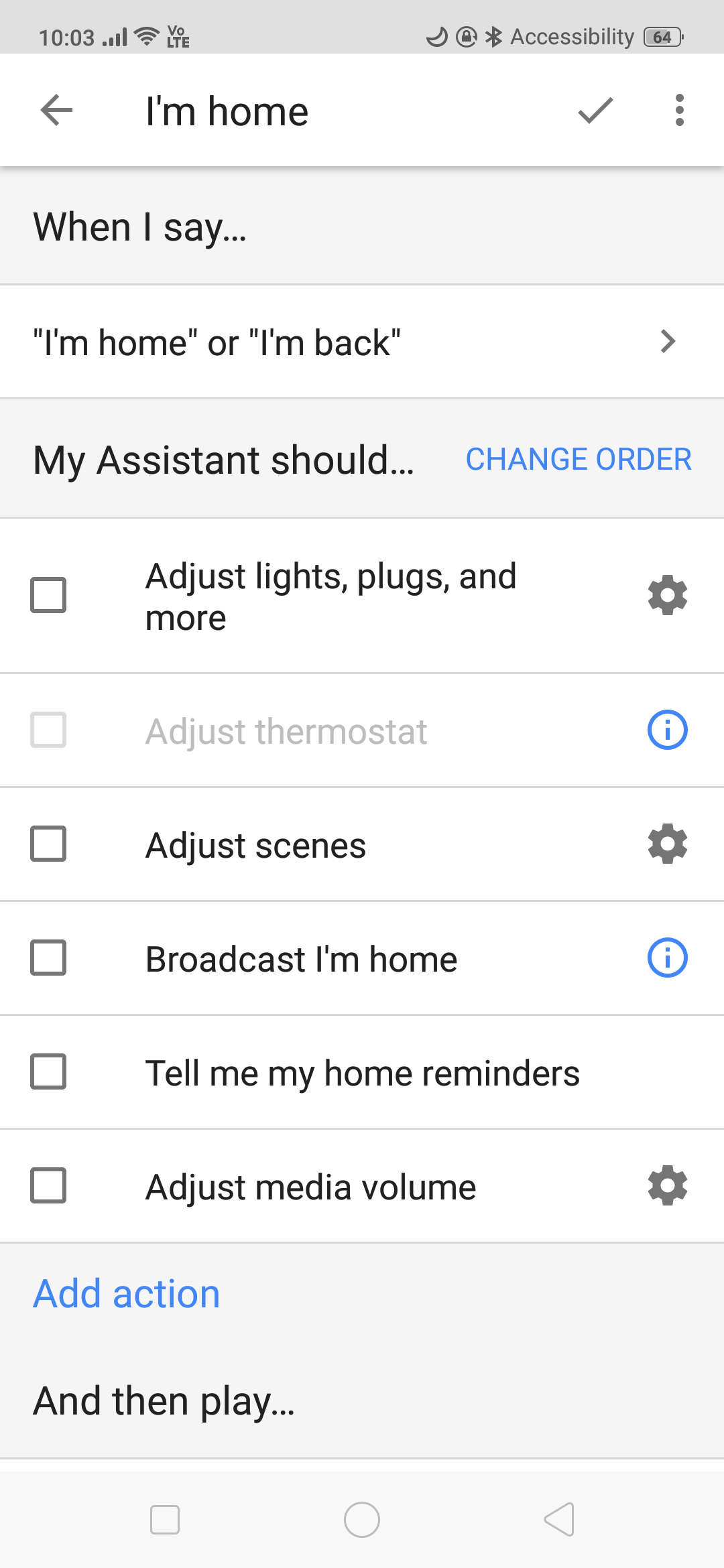Screen dimensions: 724x1568
Task: Tap Add action
Action: 127,1293
